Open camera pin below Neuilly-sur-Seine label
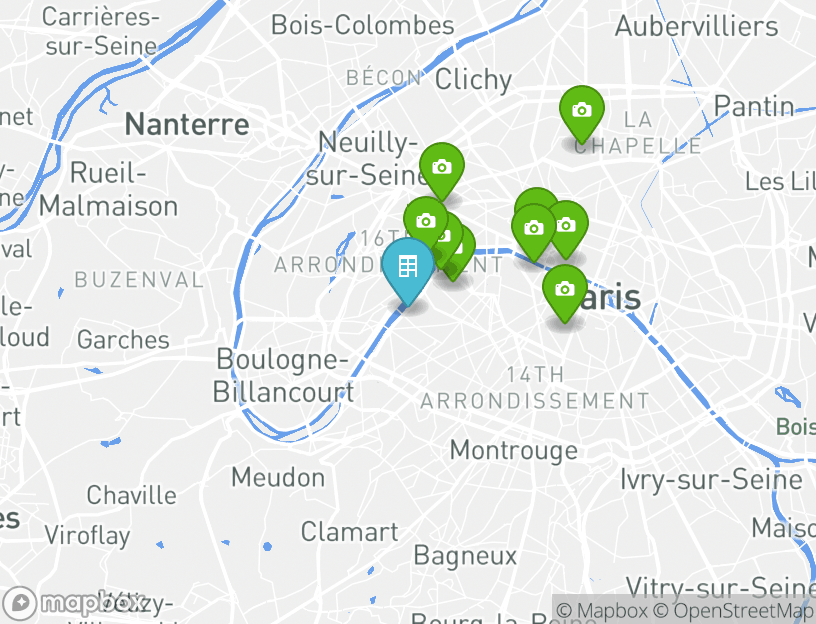The width and height of the screenshot is (816, 624). (x=441, y=168)
